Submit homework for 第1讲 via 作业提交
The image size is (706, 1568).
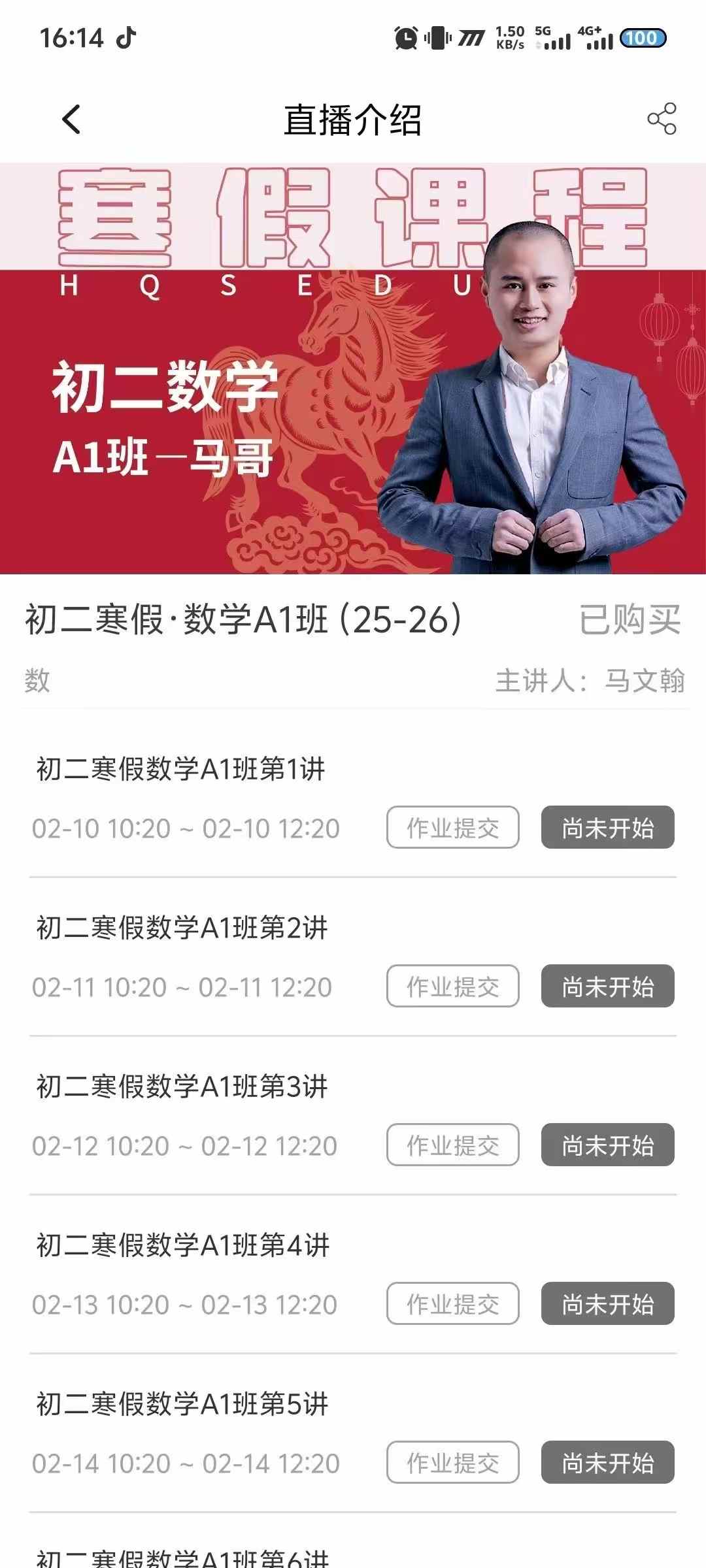coord(452,828)
